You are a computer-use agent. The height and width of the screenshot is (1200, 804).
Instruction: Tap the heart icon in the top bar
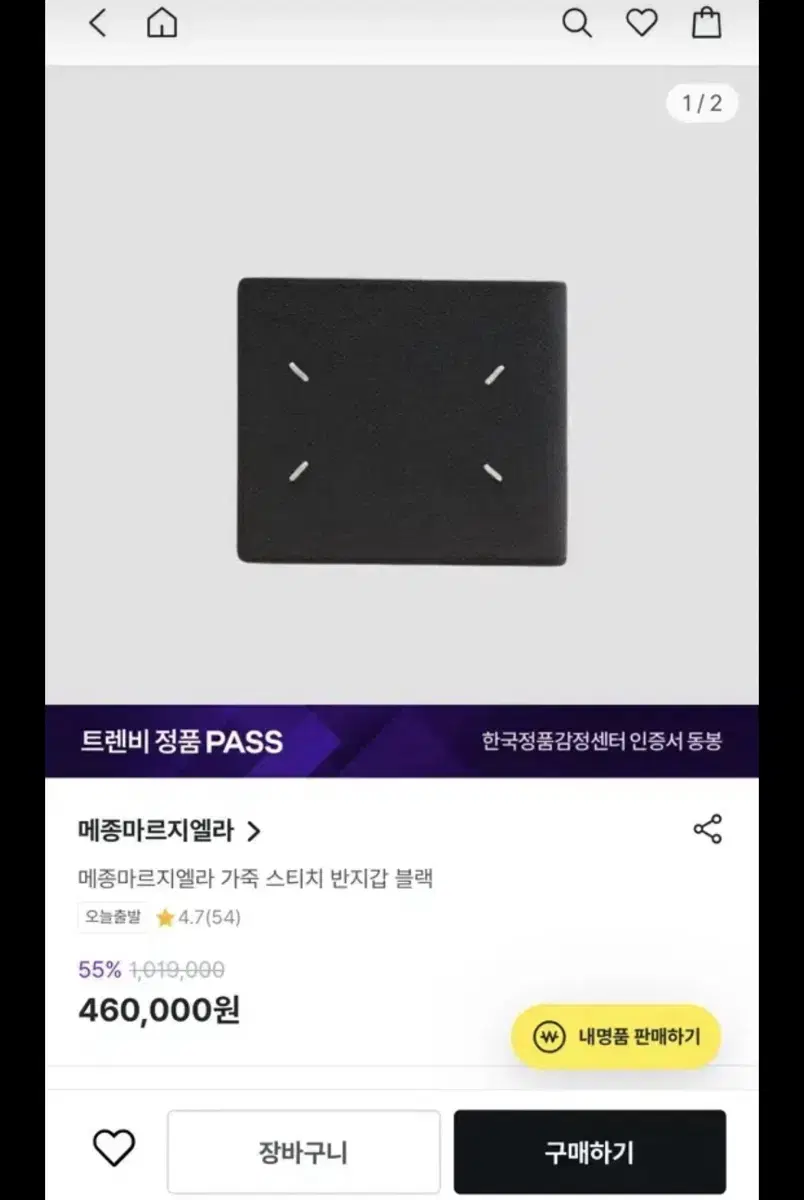(642, 22)
